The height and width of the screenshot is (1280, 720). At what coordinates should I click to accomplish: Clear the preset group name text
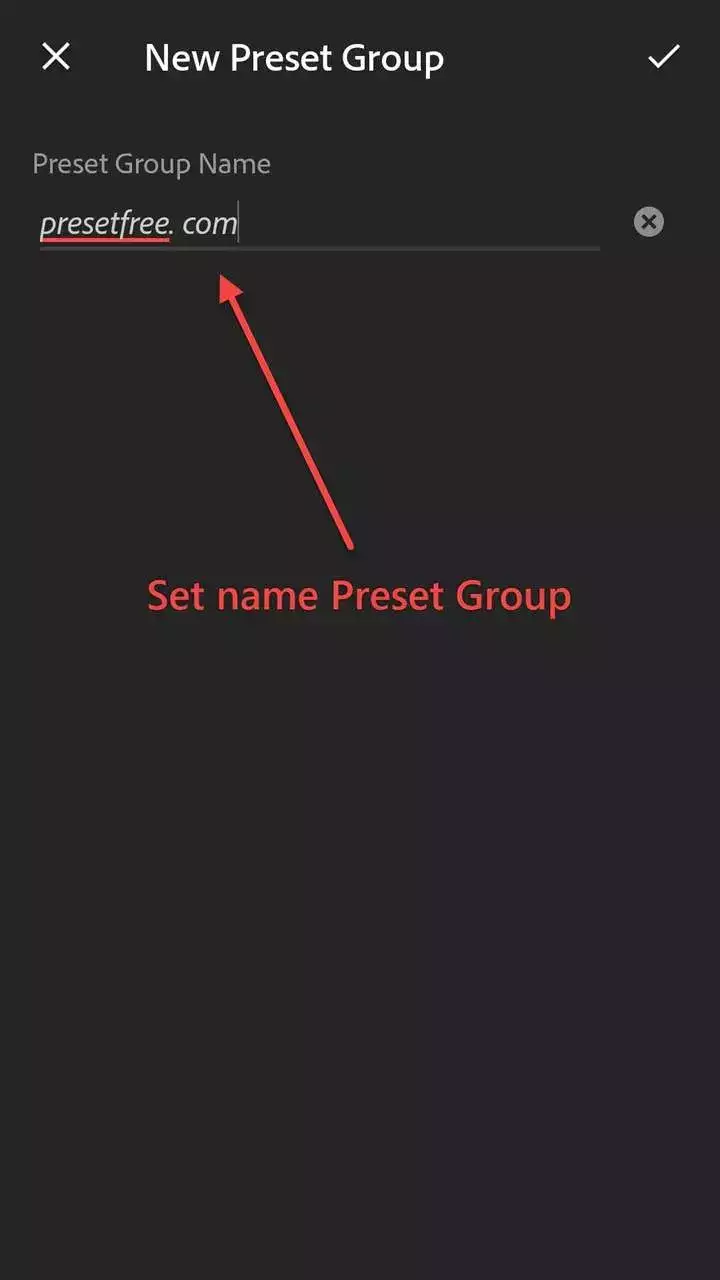(649, 222)
